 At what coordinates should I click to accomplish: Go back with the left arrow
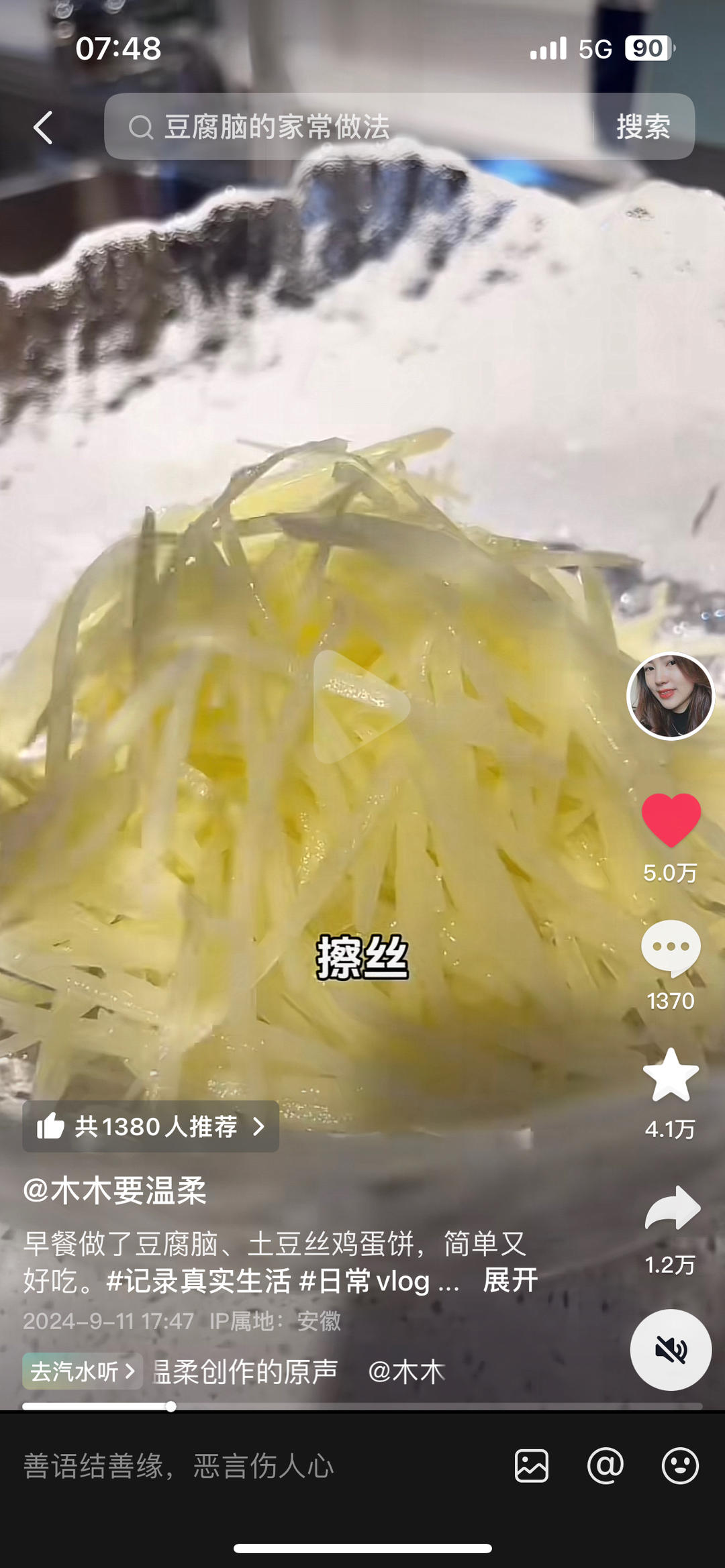(42, 127)
